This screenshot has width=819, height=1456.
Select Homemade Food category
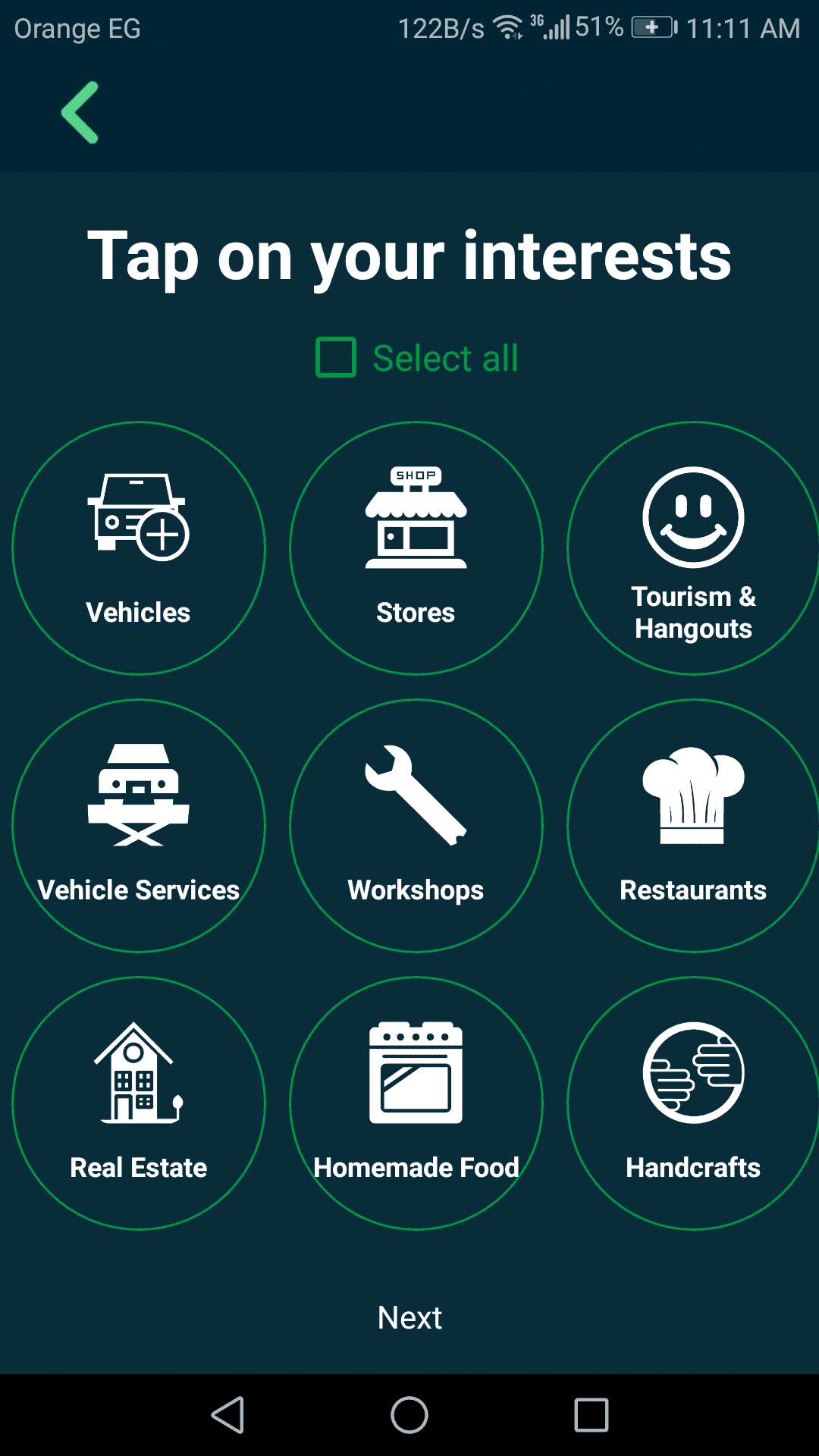tap(416, 1103)
